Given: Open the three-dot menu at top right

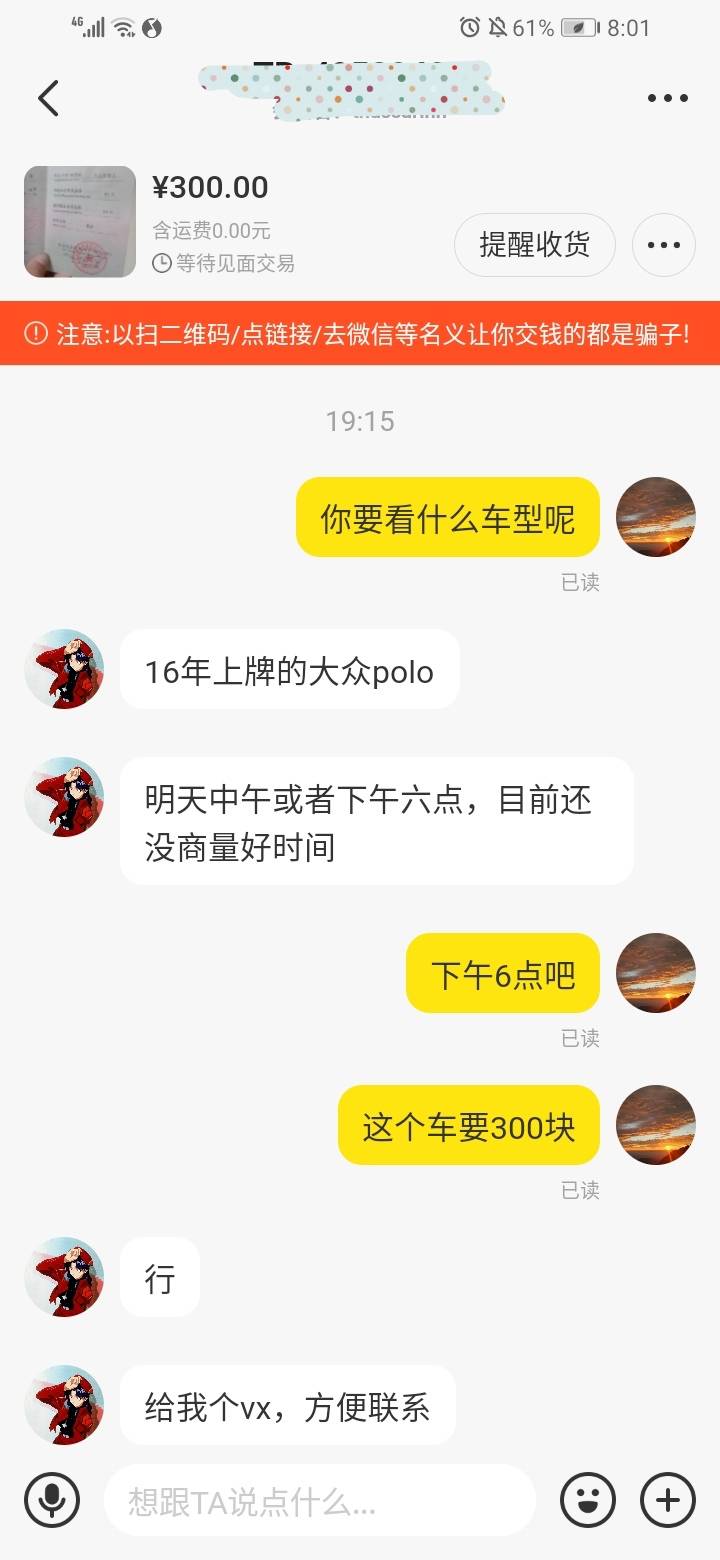Looking at the screenshot, I should coord(666,97).
